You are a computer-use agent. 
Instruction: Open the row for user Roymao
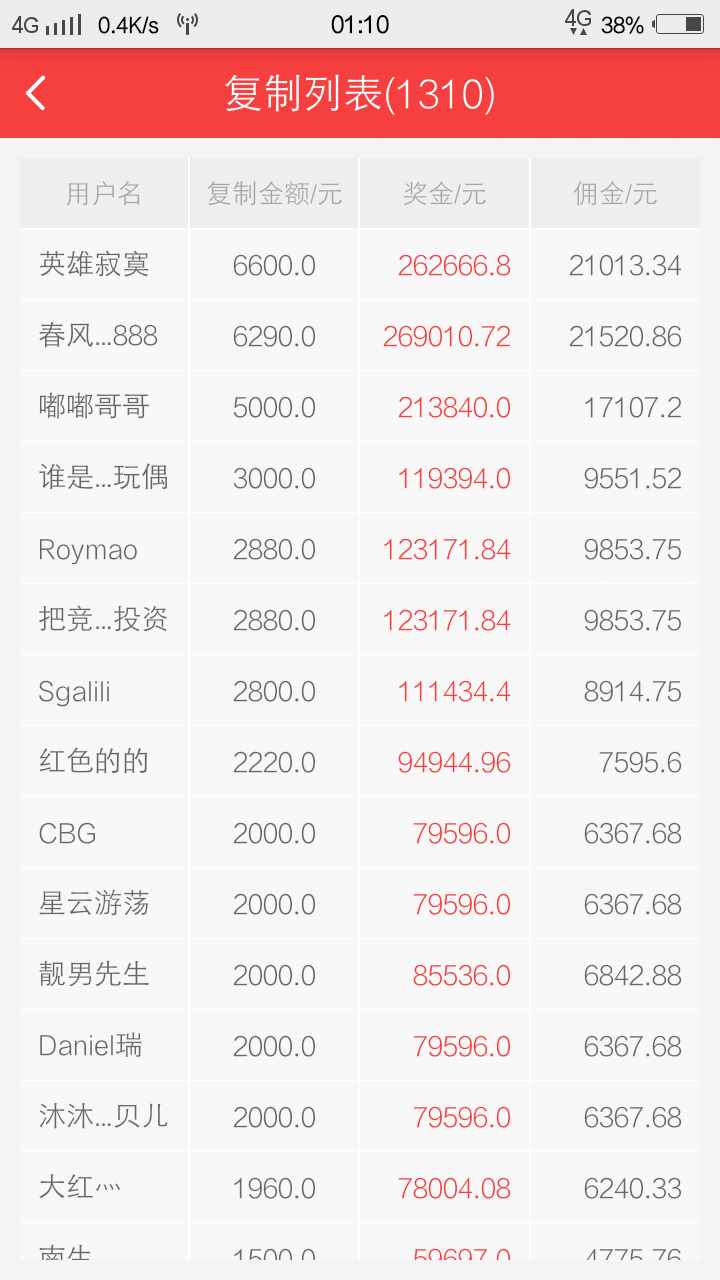tap(80, 548)
